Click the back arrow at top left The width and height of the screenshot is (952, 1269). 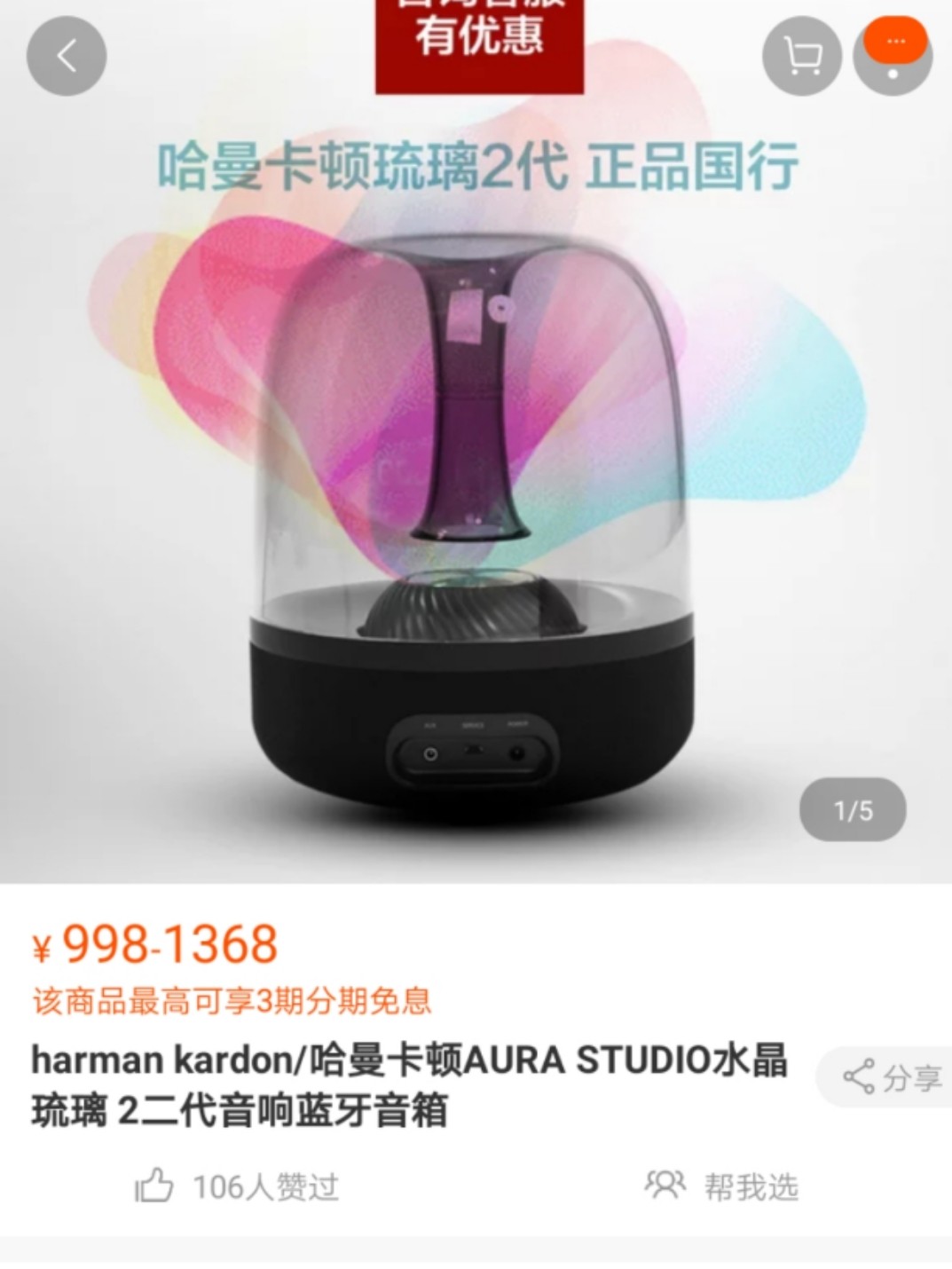(x=67, y=55)
